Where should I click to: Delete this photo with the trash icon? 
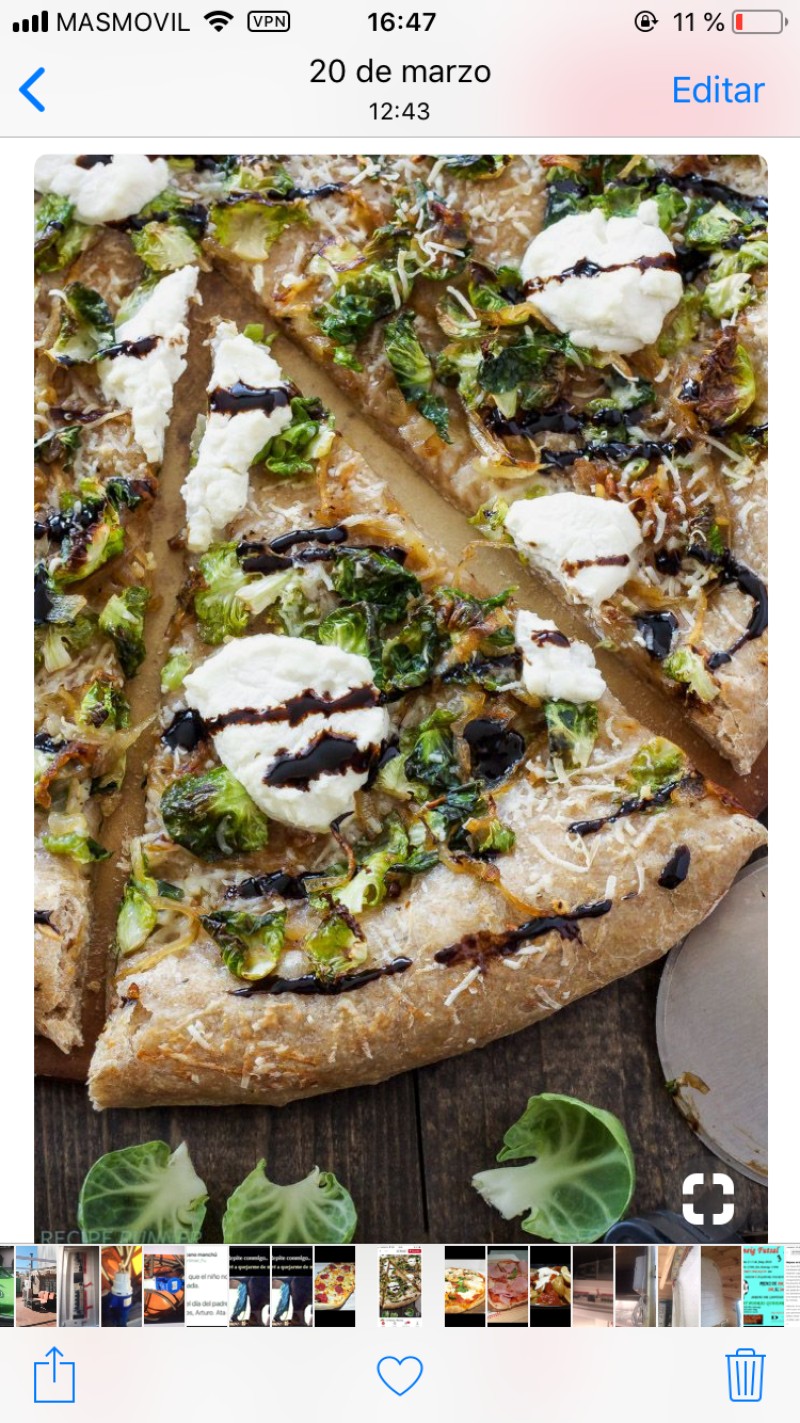(x=745, y=1375)
